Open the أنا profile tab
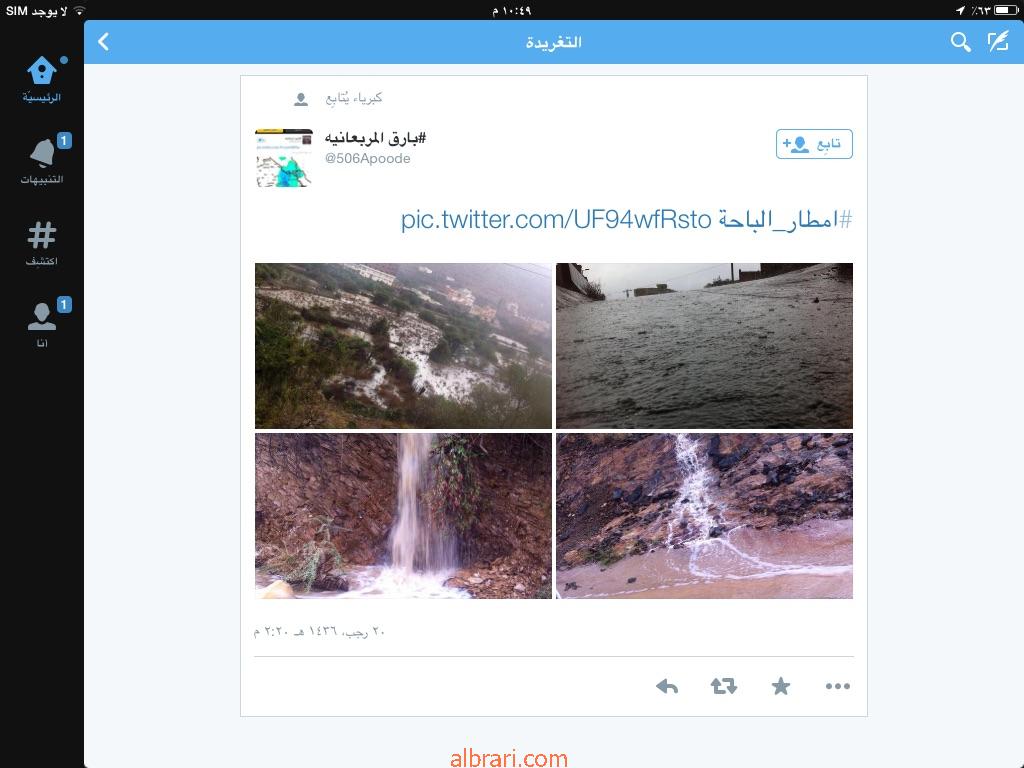Image resolution: width=1024 pixels, height=768 pixels. 42,326
